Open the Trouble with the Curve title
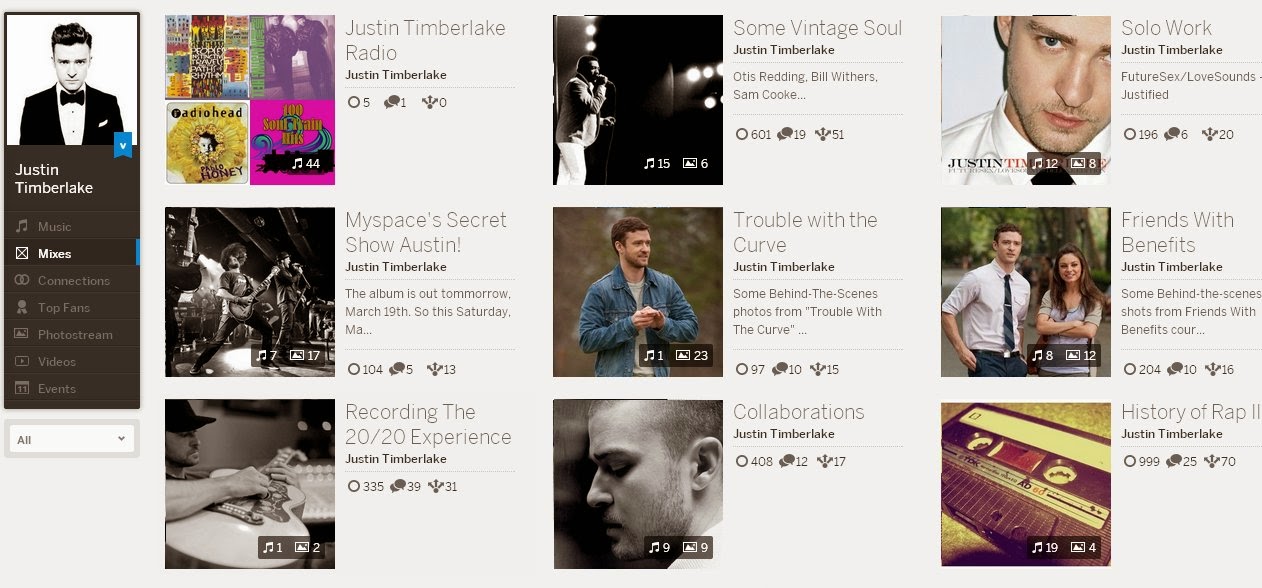The image size is (1262, 588). coord(804,232)
